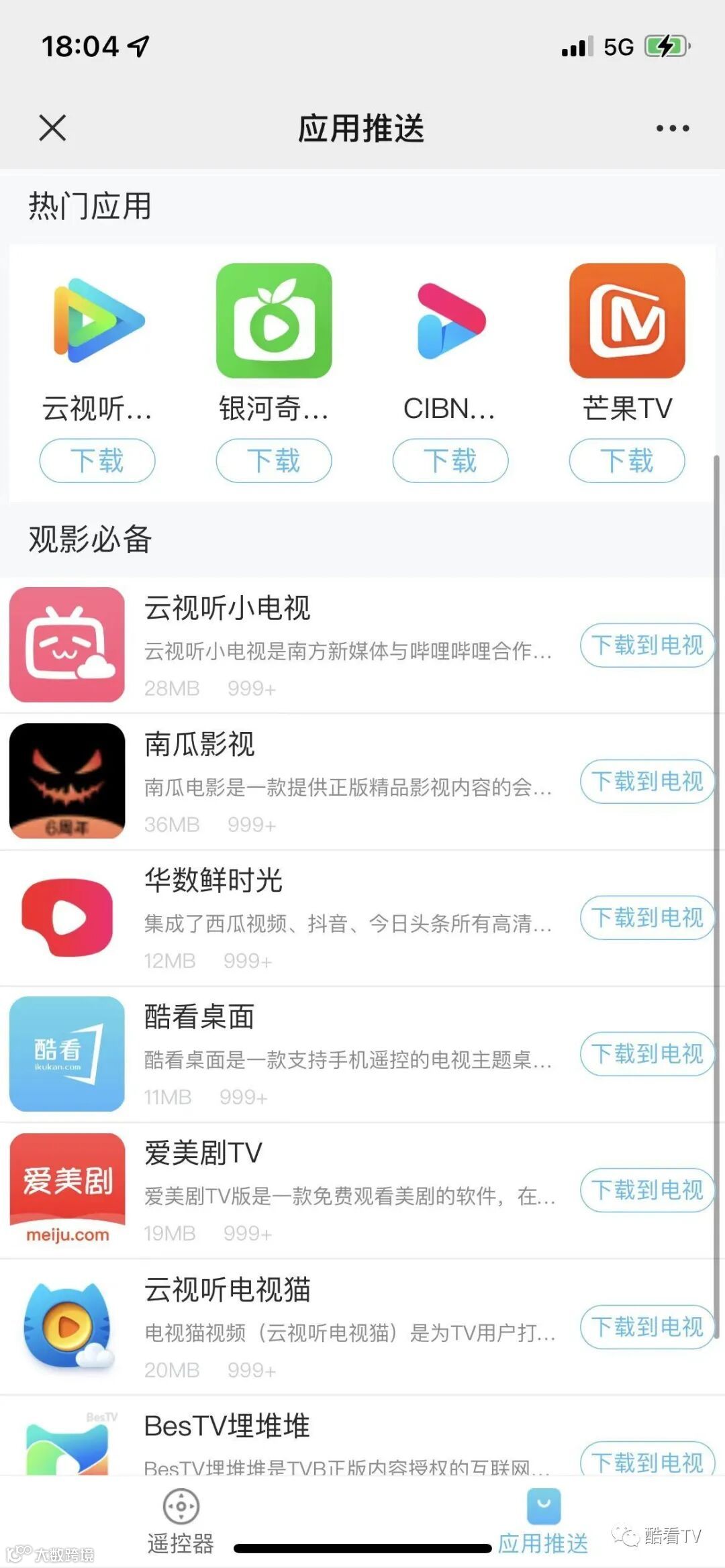Download the CIBN hot app

click(450, 461)
